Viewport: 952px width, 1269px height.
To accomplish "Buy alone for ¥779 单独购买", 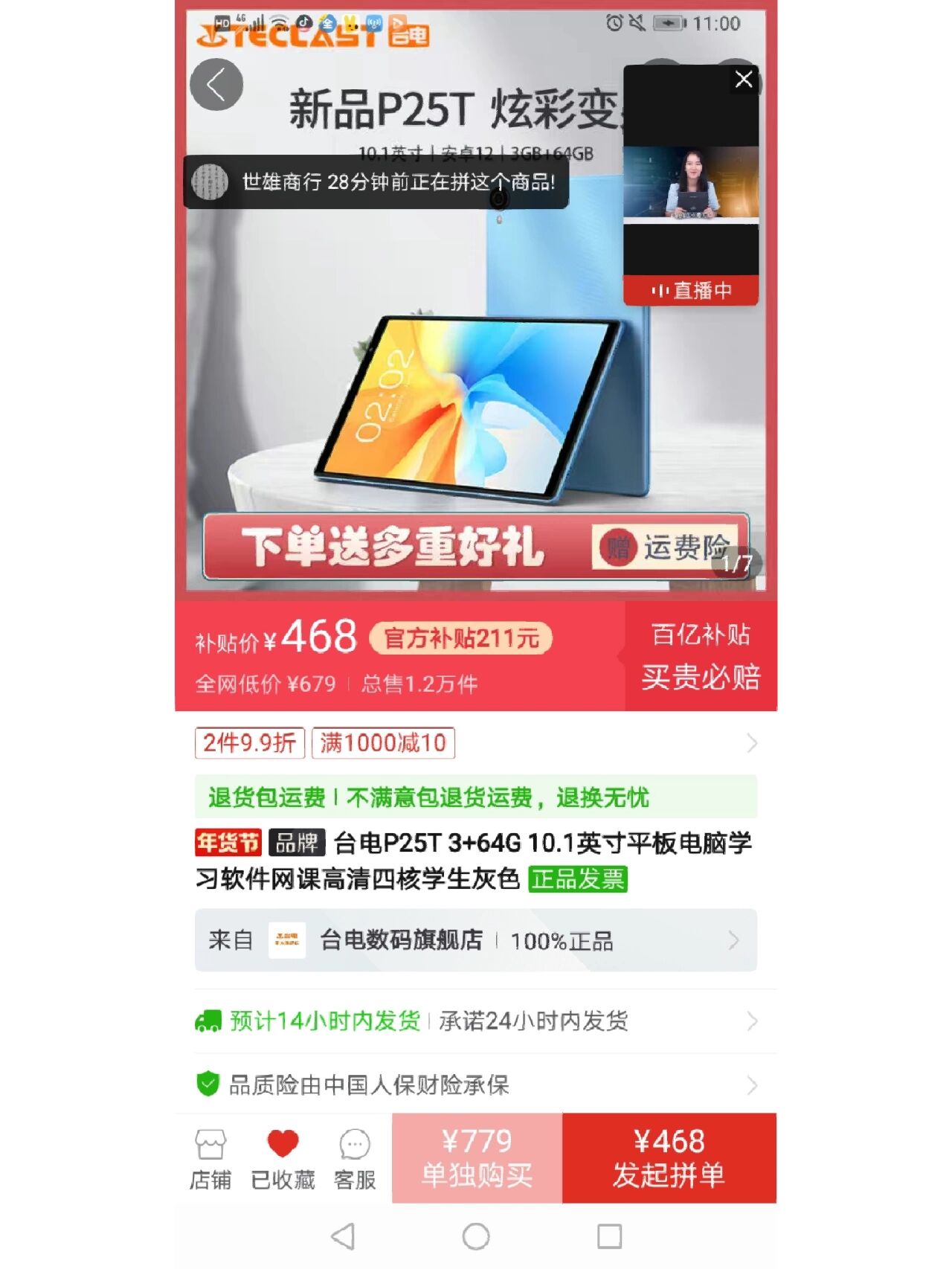I will 477,1157.
